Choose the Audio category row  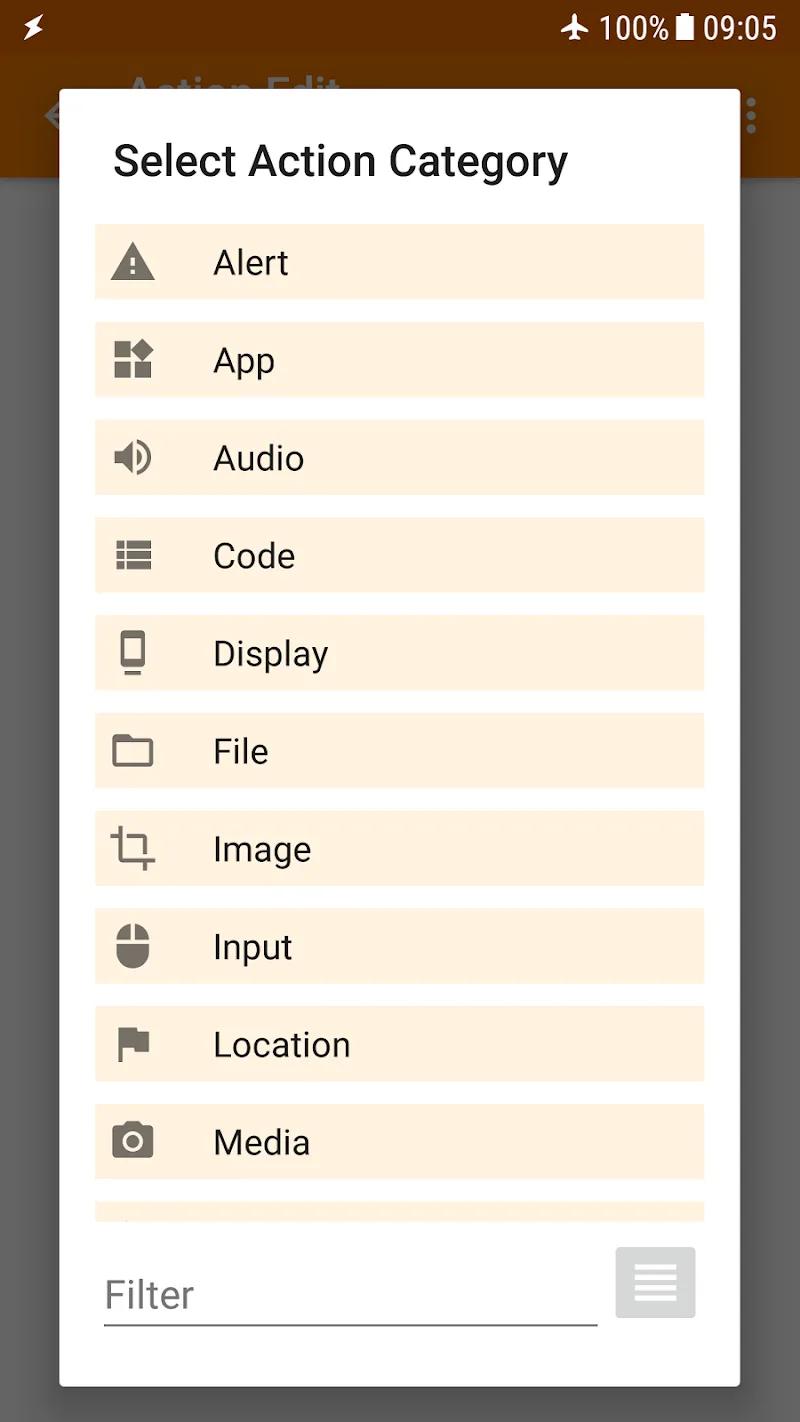click(x=400, y=458)
